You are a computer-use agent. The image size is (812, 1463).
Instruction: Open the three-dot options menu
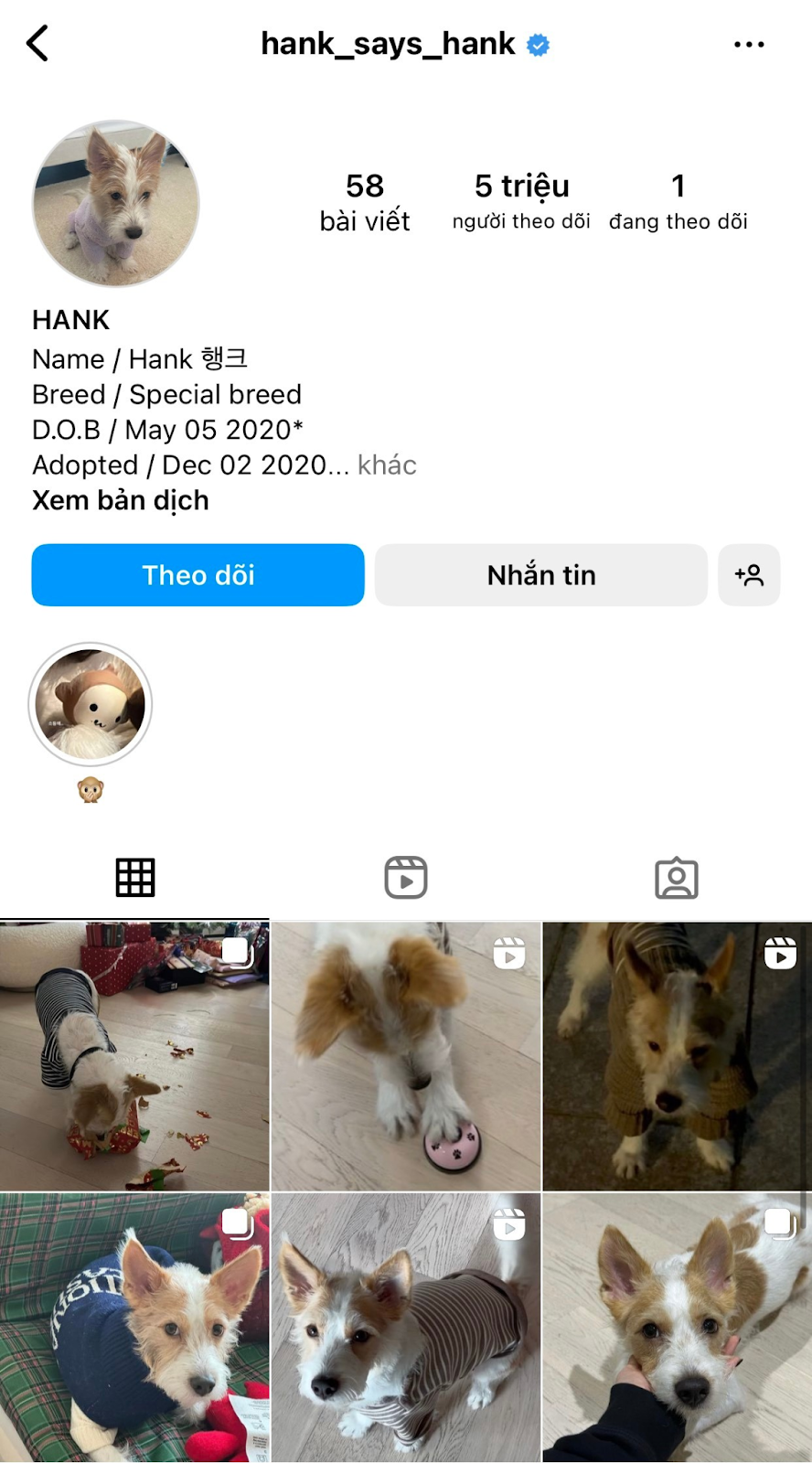[749, 44]
